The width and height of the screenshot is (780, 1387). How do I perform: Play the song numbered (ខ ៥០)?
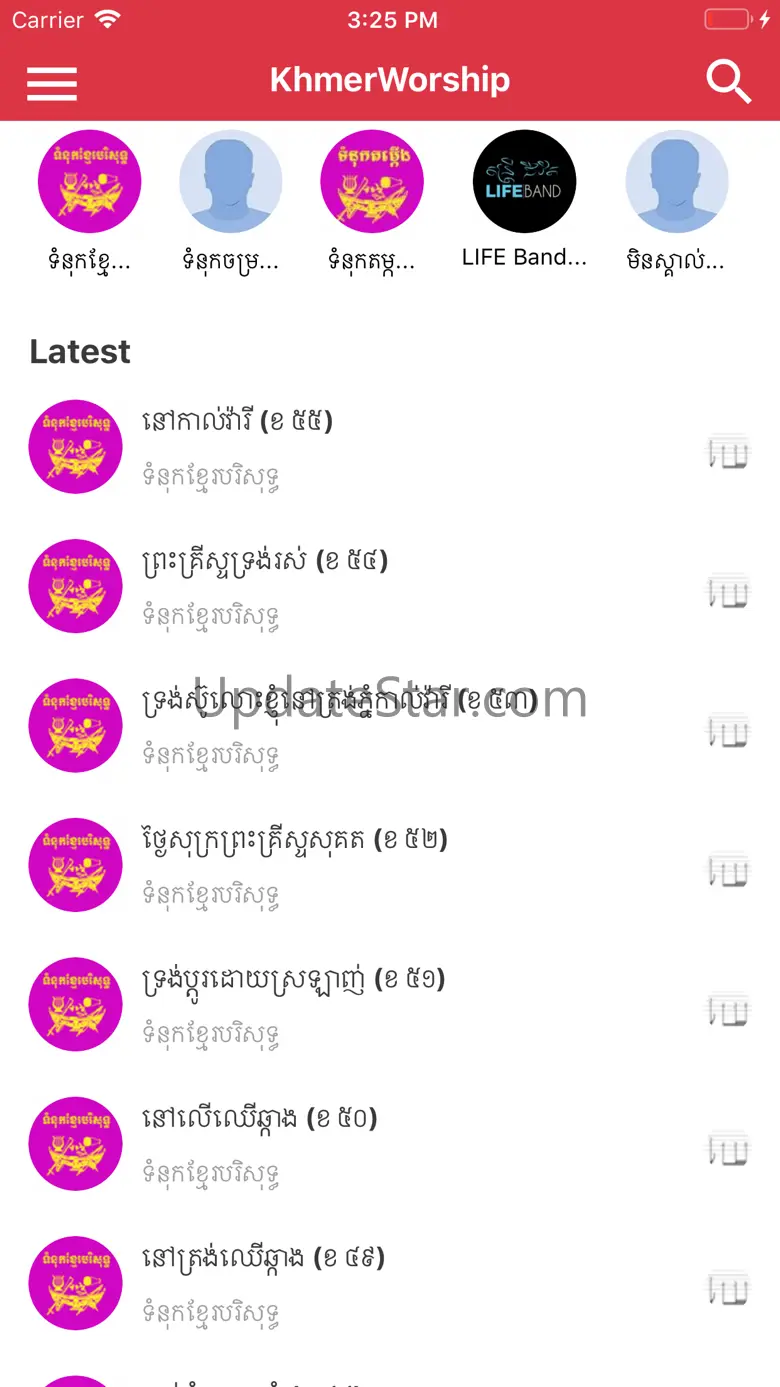coord(390,1144)
